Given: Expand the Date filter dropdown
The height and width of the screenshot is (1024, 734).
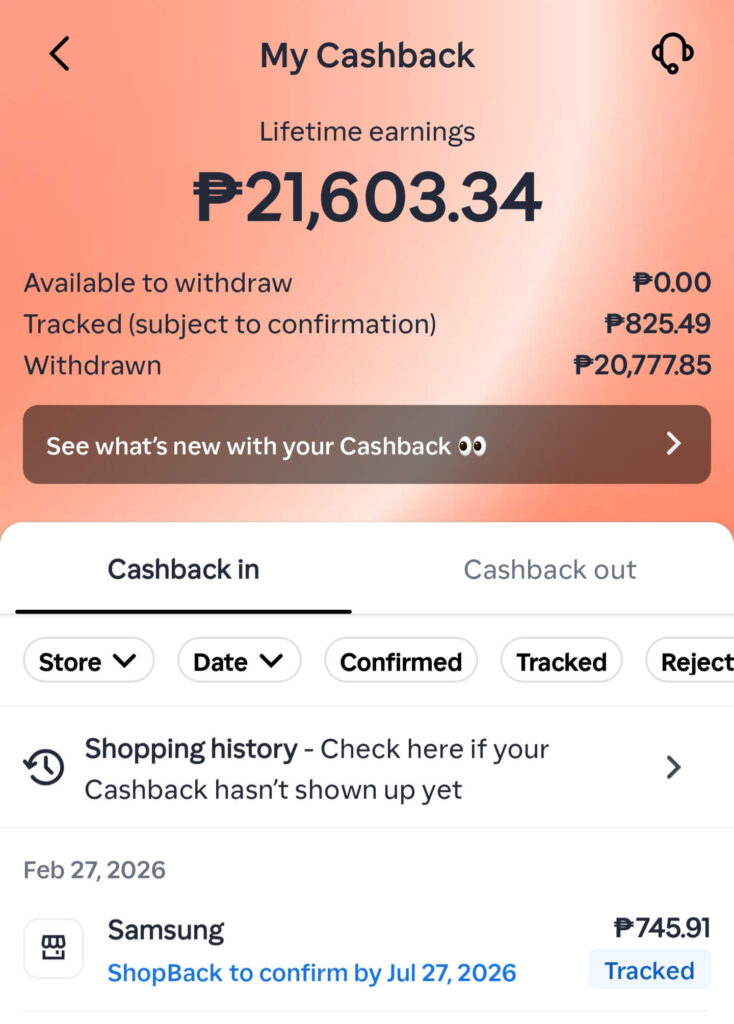Looking at the screenshot, I should (239, 661).
